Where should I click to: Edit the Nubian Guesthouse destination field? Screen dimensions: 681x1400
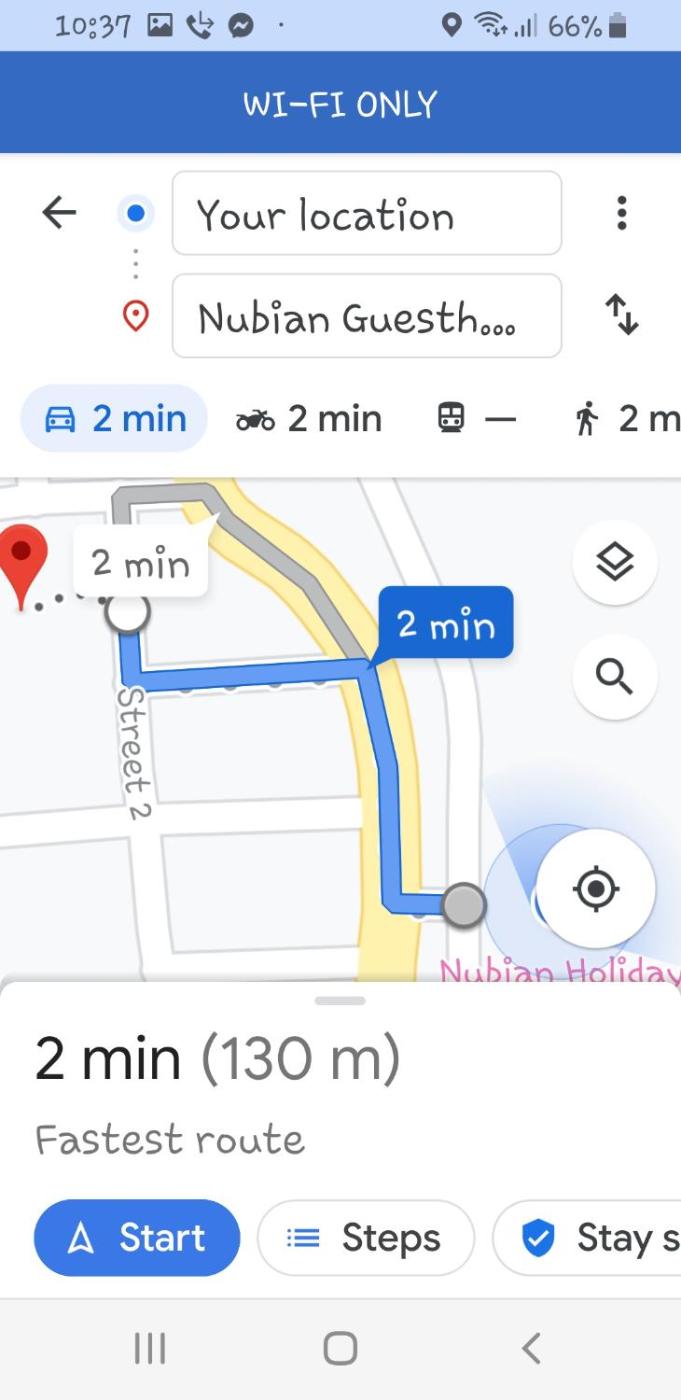(366, 317)
